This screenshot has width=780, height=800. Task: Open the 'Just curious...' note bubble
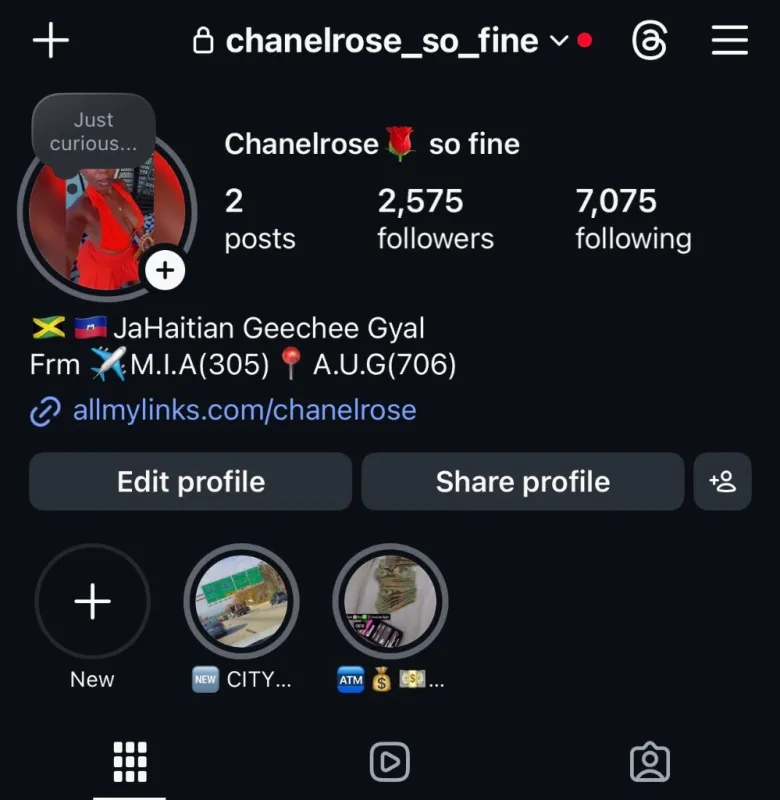pos(93,132)
